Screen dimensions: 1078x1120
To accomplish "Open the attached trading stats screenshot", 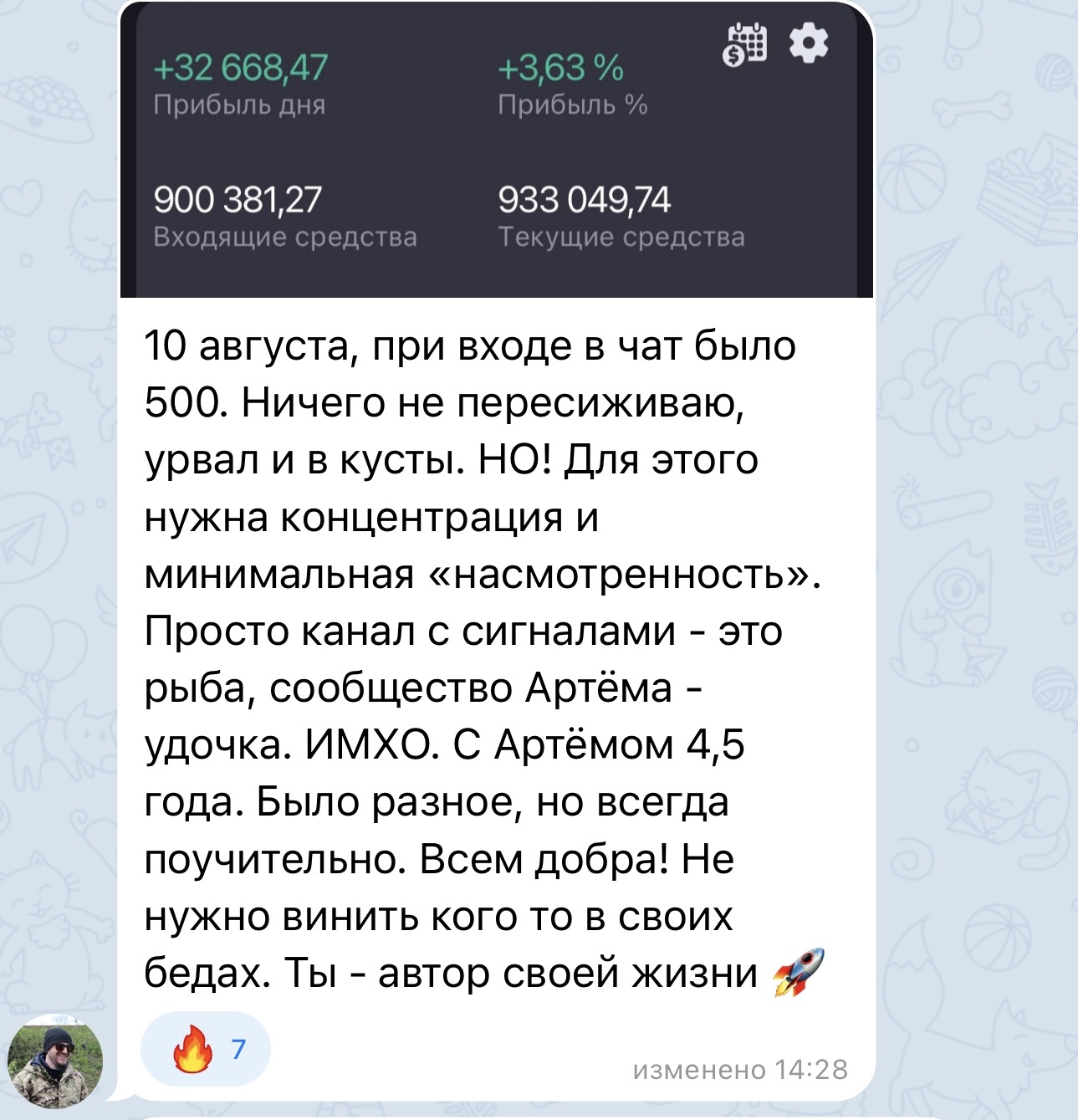I will click(497, 151).
